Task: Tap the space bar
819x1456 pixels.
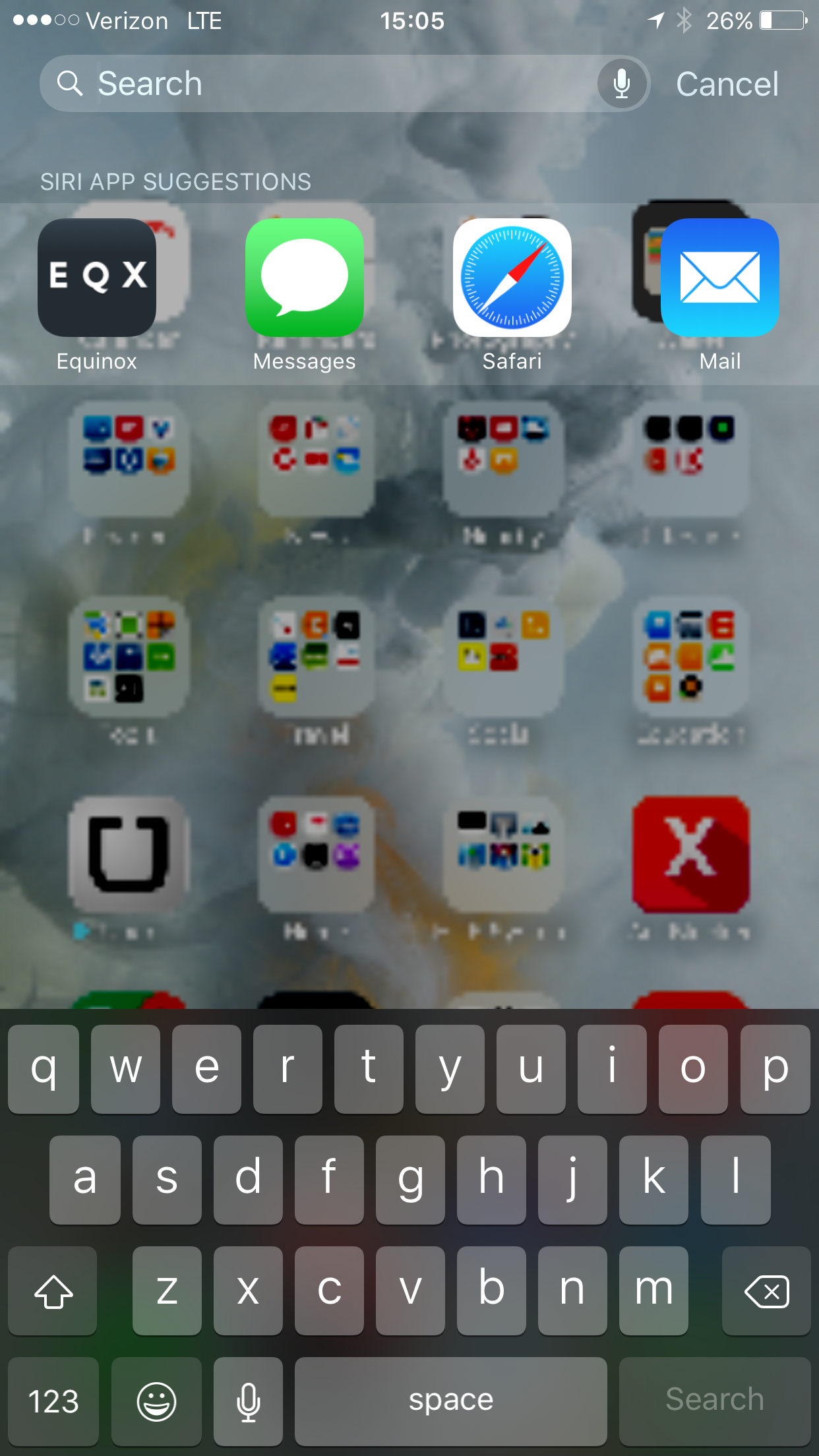Action: [450, 1401]
